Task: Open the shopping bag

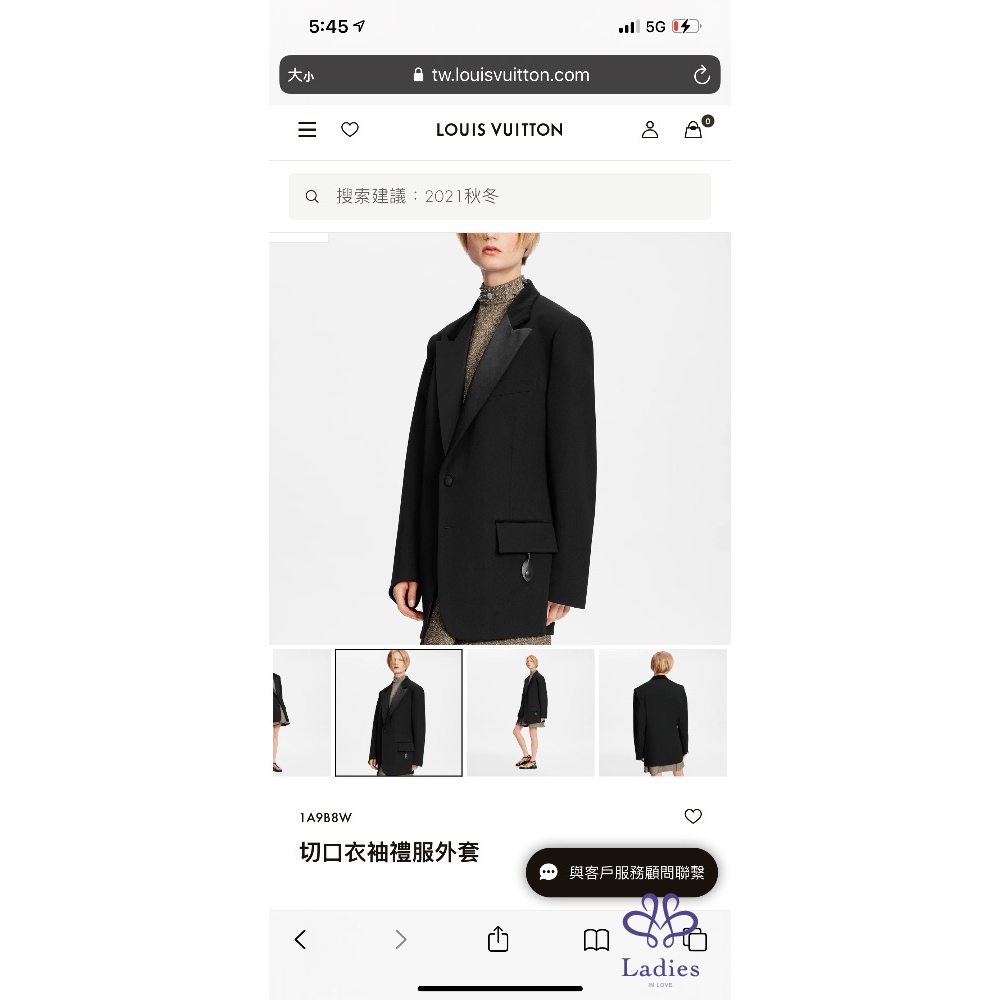Action: (x=693, y=130)
